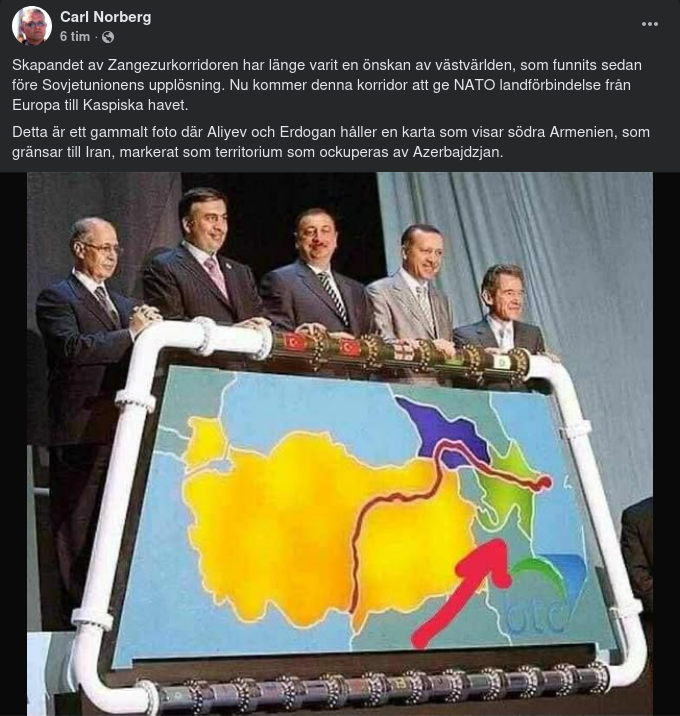Open the posted map photo full screen

pos(340,443)
